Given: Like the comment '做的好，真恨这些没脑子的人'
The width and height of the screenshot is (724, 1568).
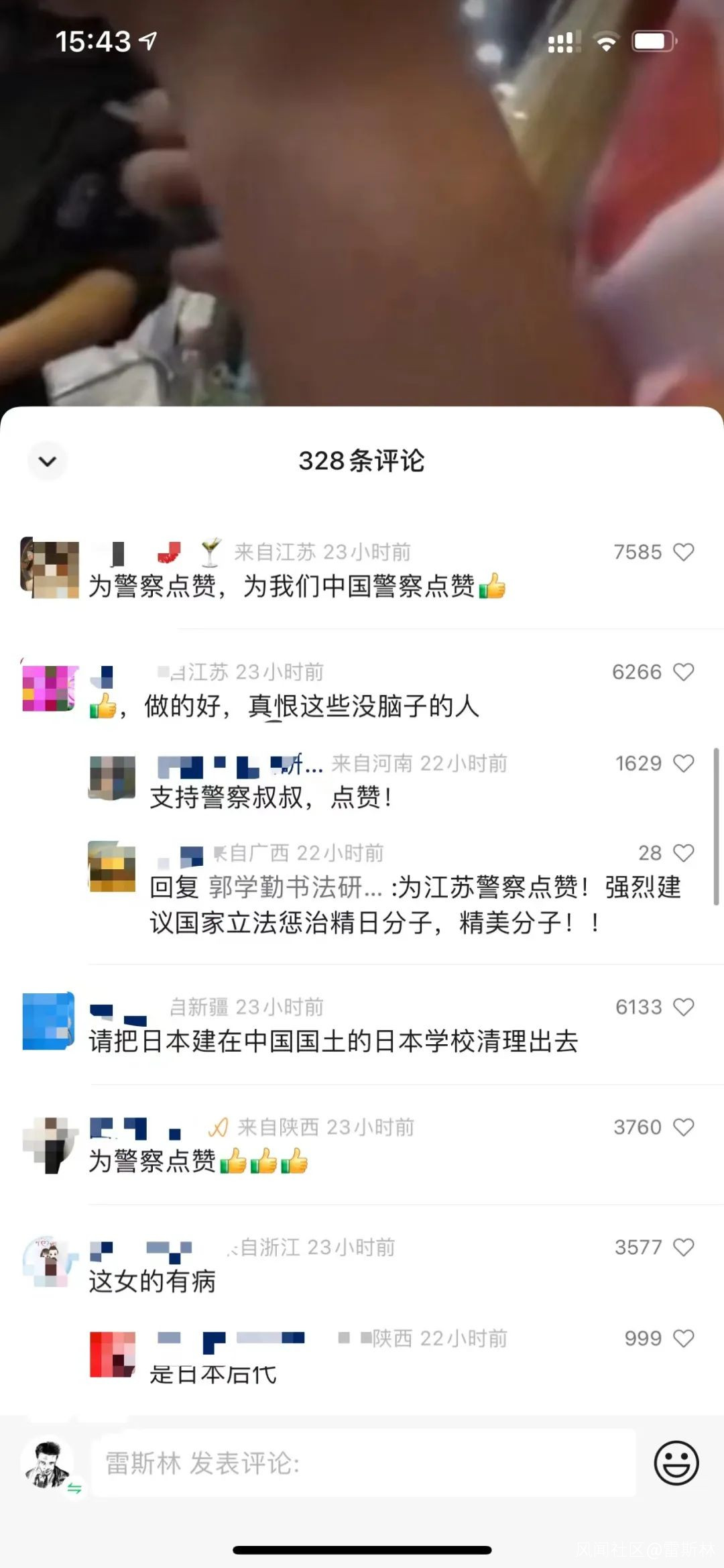Looking at the screenshot, I should [683, 672].
